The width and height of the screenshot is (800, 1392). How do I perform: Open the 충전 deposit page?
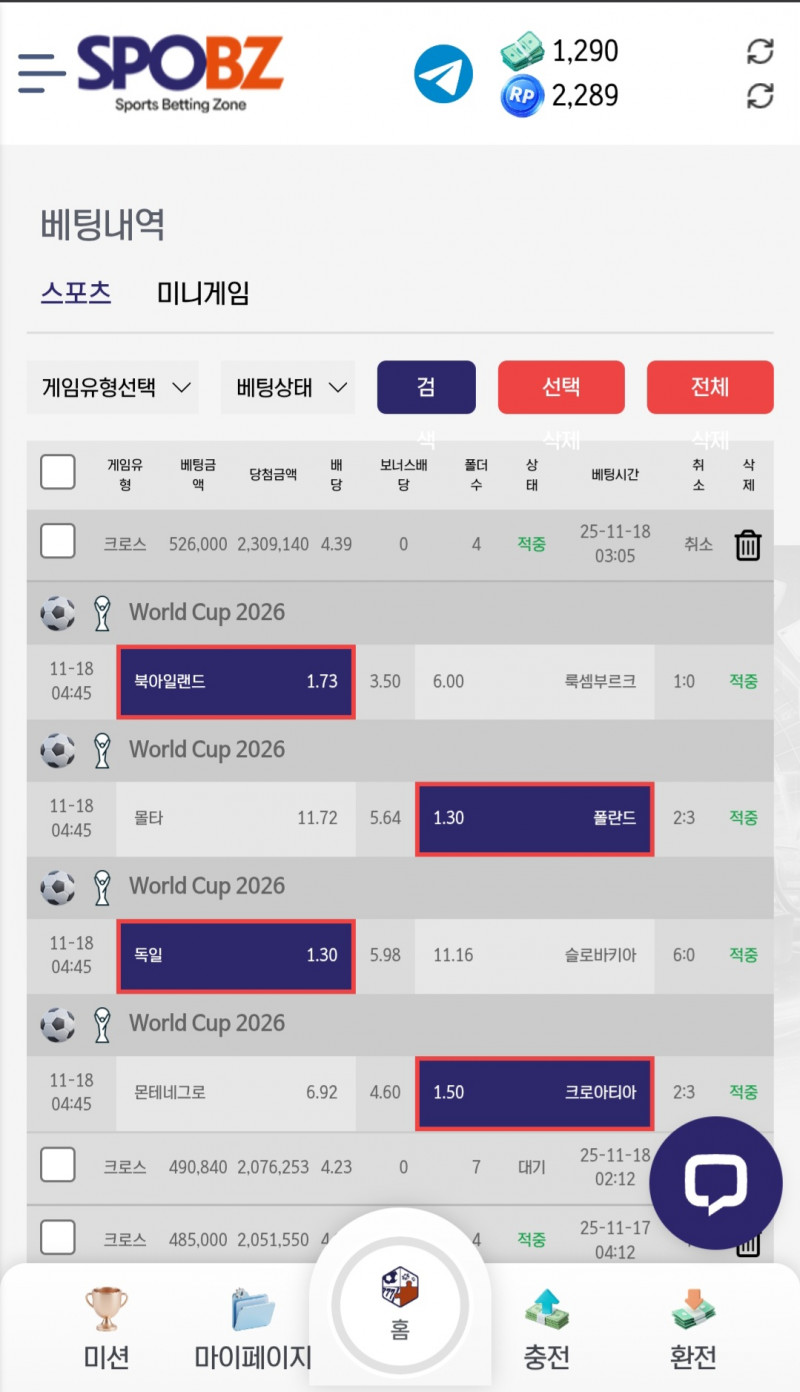click(x=547, y=1328)
